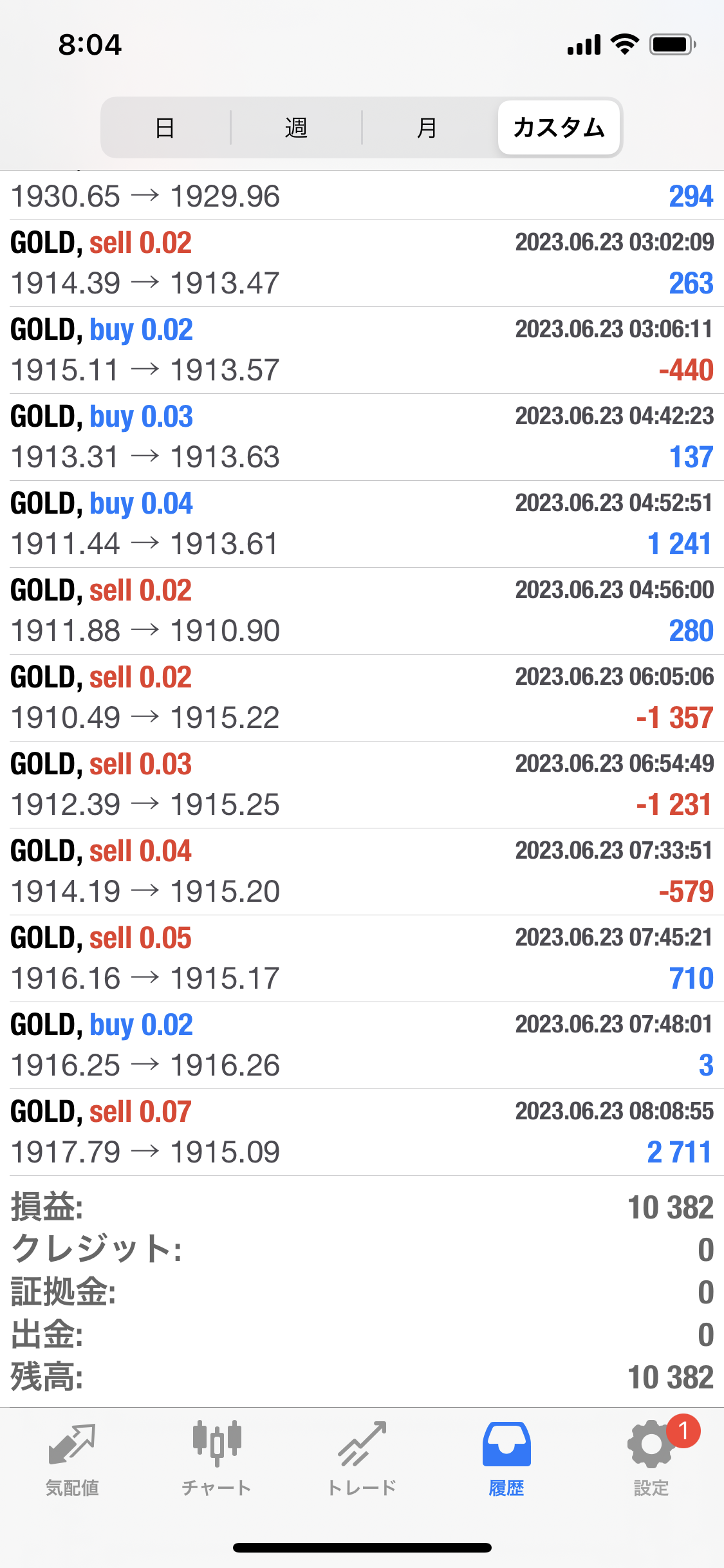Viewport: 724px width, 1568px height.
Task: Expand the GOLD sell 0.03 trade at 06:54:49
Action: [x=362, y=785]
